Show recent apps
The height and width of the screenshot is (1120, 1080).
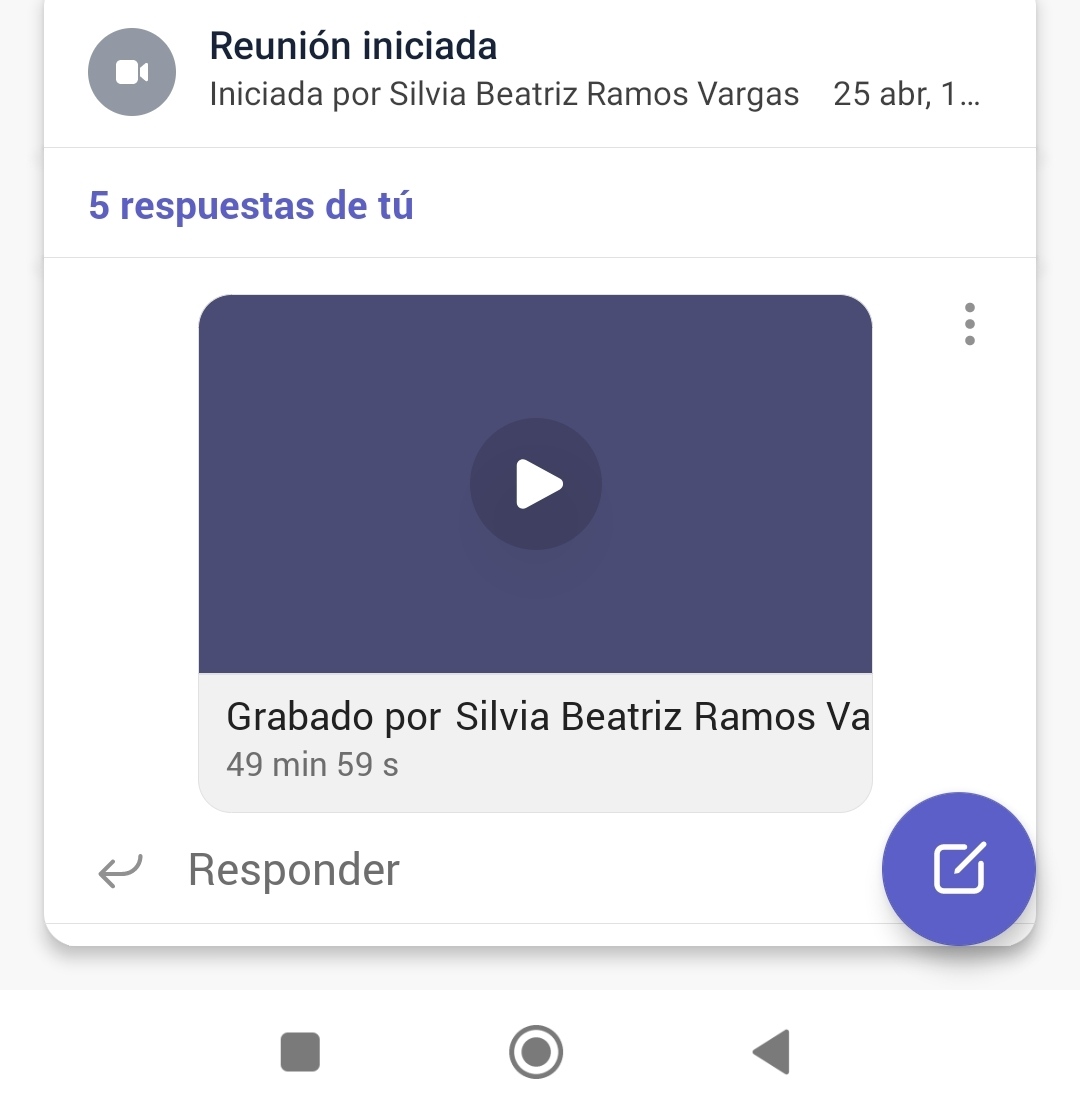point(300,1052)
